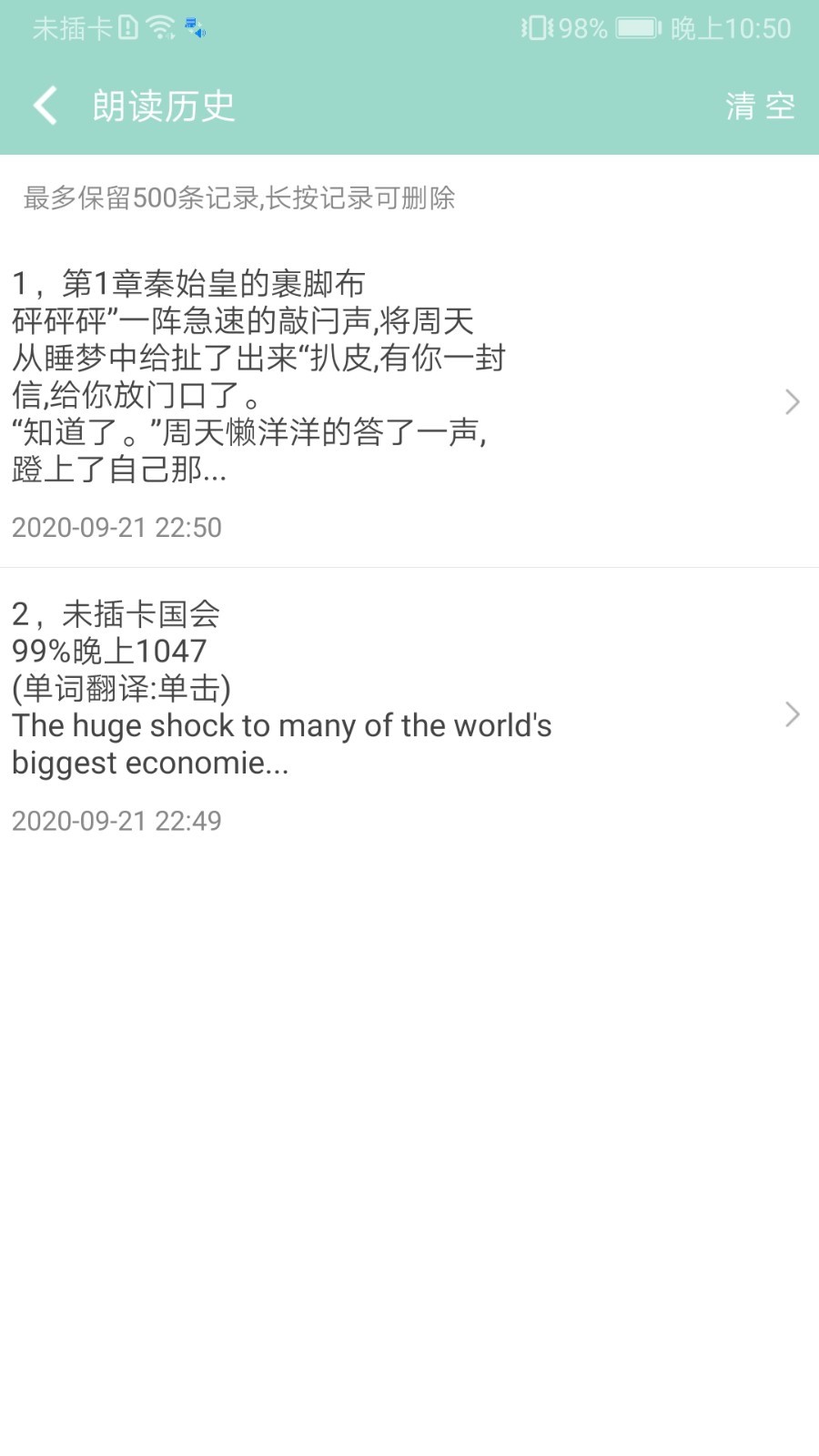Tap 清空 to clear reading history
The width and height of the screenshot is (819, 1456).
[x=763, y=105]
